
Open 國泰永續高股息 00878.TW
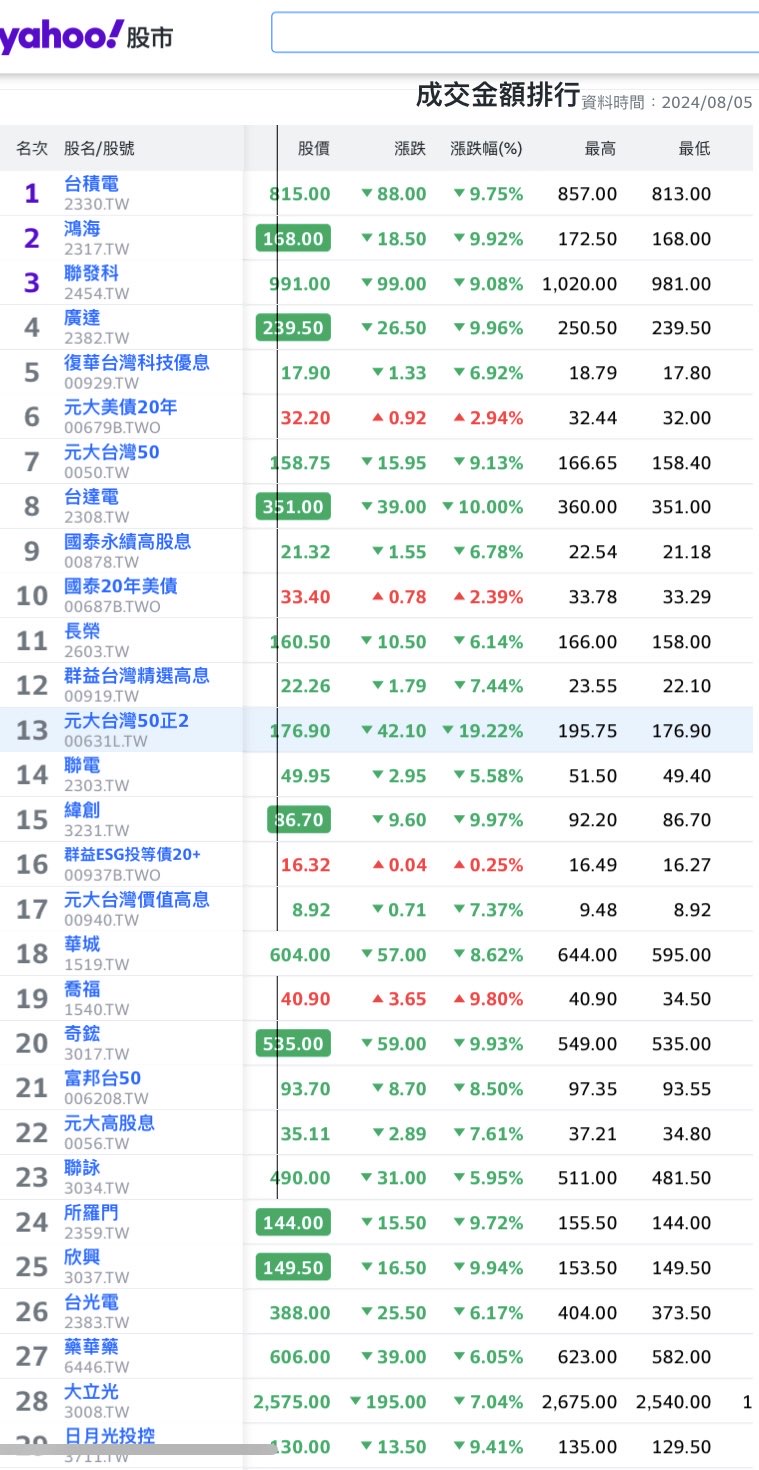[128, 541]
